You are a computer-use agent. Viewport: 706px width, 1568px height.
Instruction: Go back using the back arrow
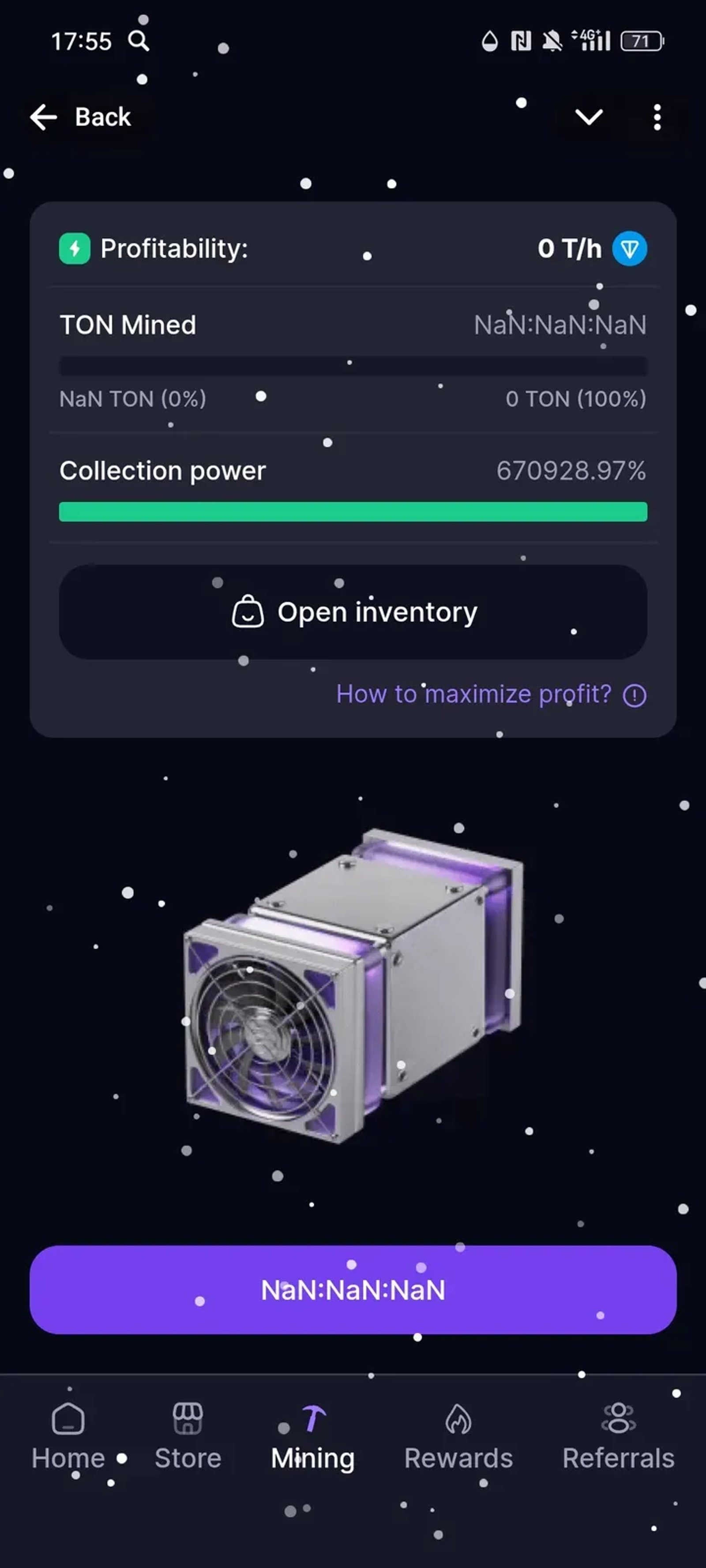tap(43, 117)
